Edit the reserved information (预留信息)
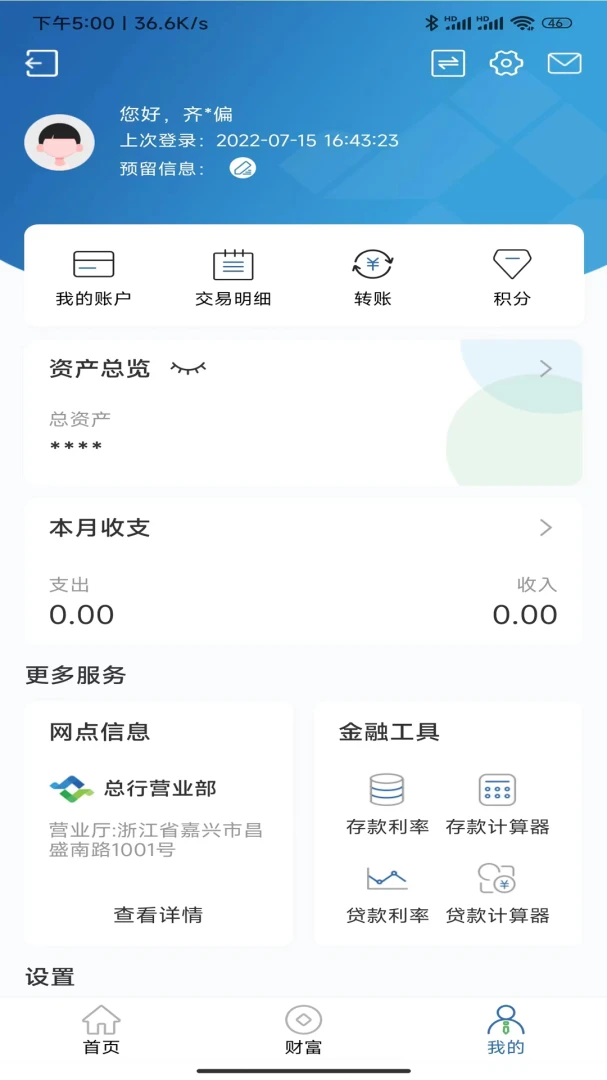 tap(242, 168)
